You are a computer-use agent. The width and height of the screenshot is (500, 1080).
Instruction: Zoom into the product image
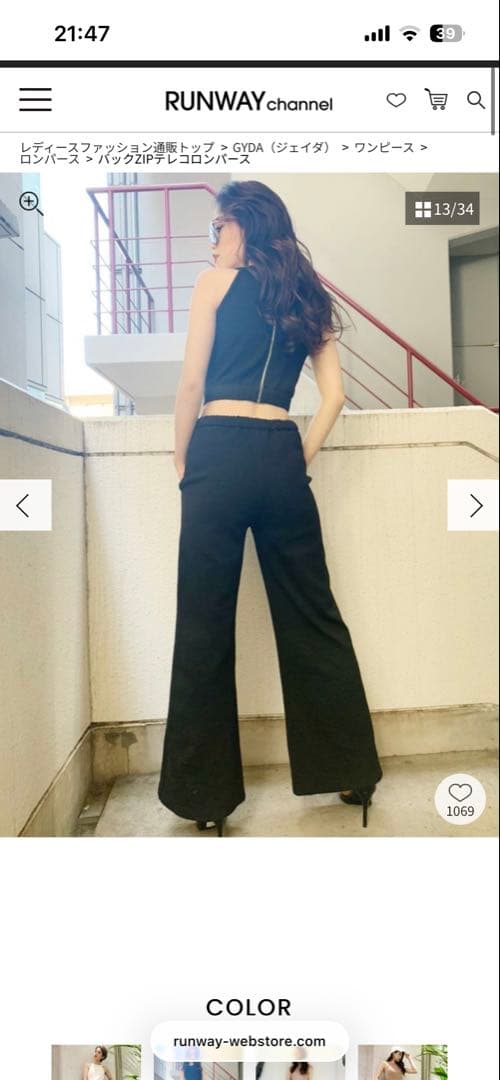coord(31,204)
